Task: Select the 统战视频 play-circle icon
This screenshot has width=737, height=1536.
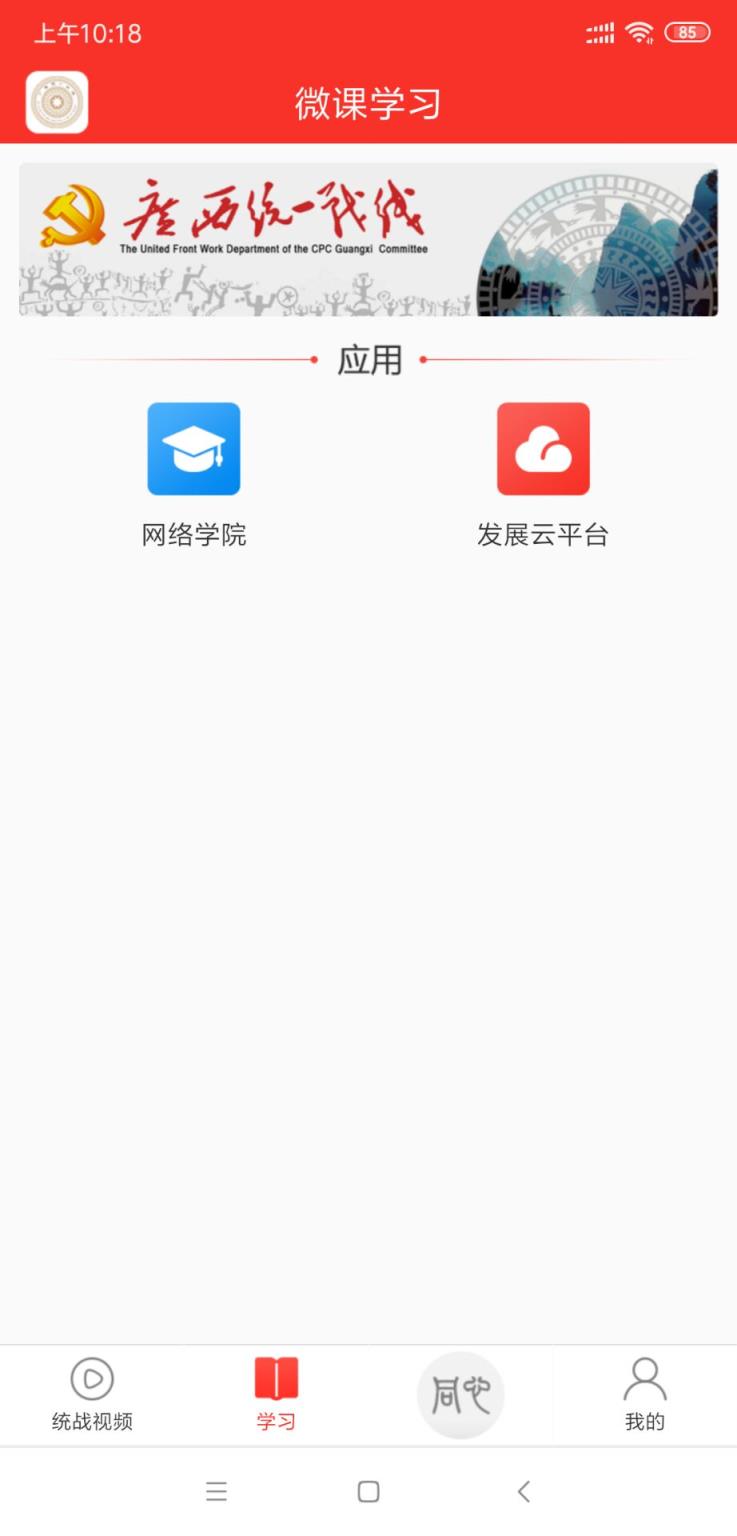Action: (x=92, y=1377)
